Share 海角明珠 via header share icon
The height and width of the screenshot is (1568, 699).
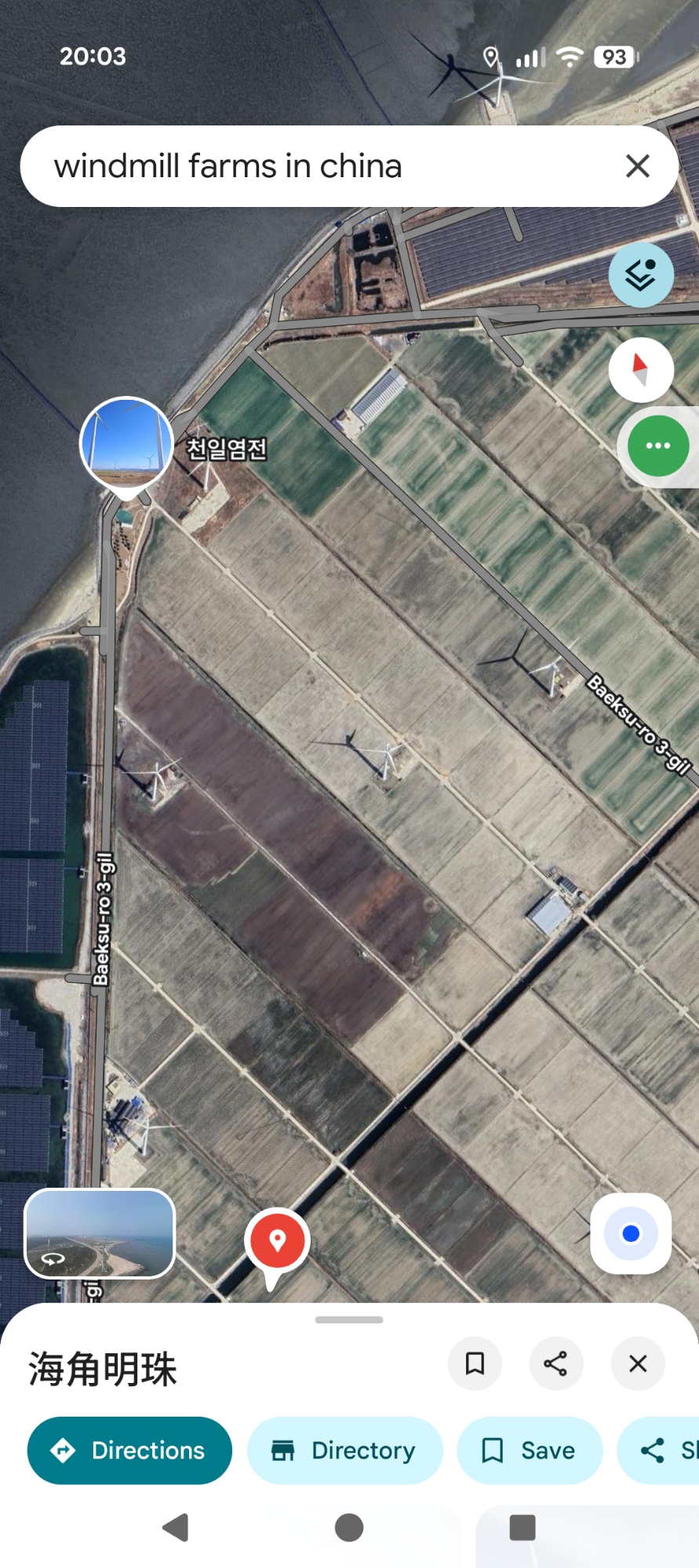pyautogui.click(x=556, y=1363)
